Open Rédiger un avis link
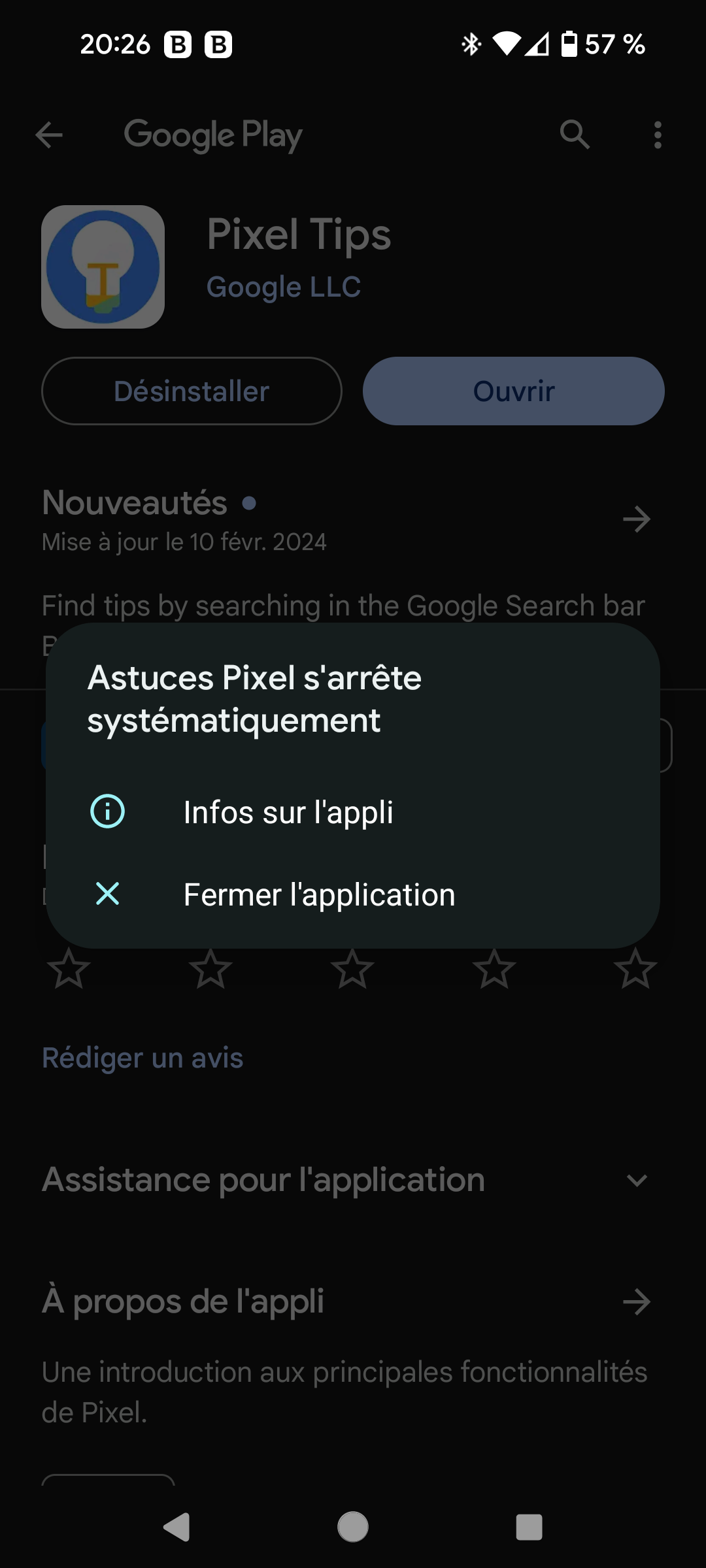Viewport: 706px width, 1568px height. coord(143,1057)
